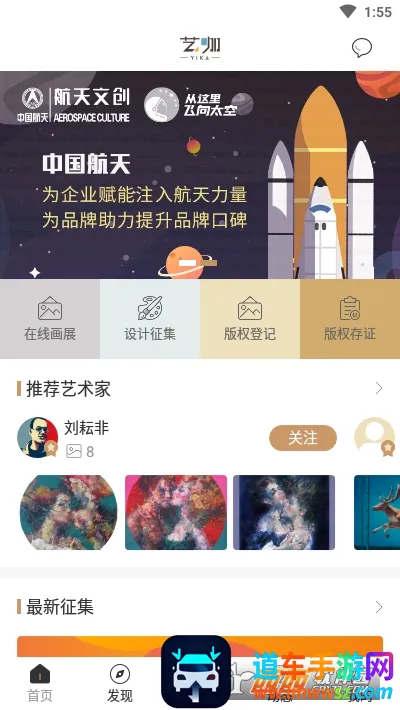The width and height of the screenshot is (400, 710).
Task: Switch to the 发现 discover tab
Action: [120, 683]
